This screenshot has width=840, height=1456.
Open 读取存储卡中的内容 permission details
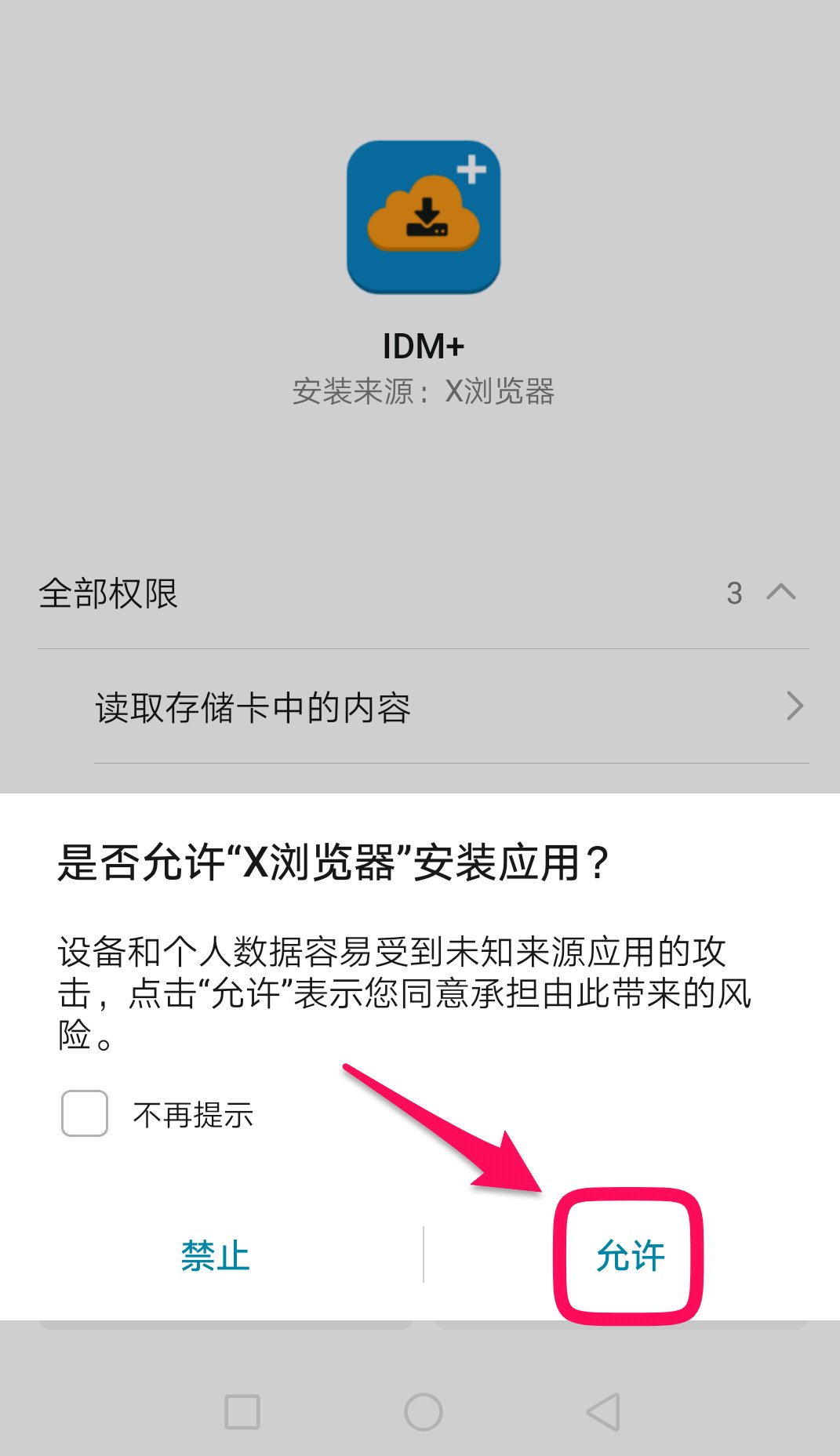point(452,706)
